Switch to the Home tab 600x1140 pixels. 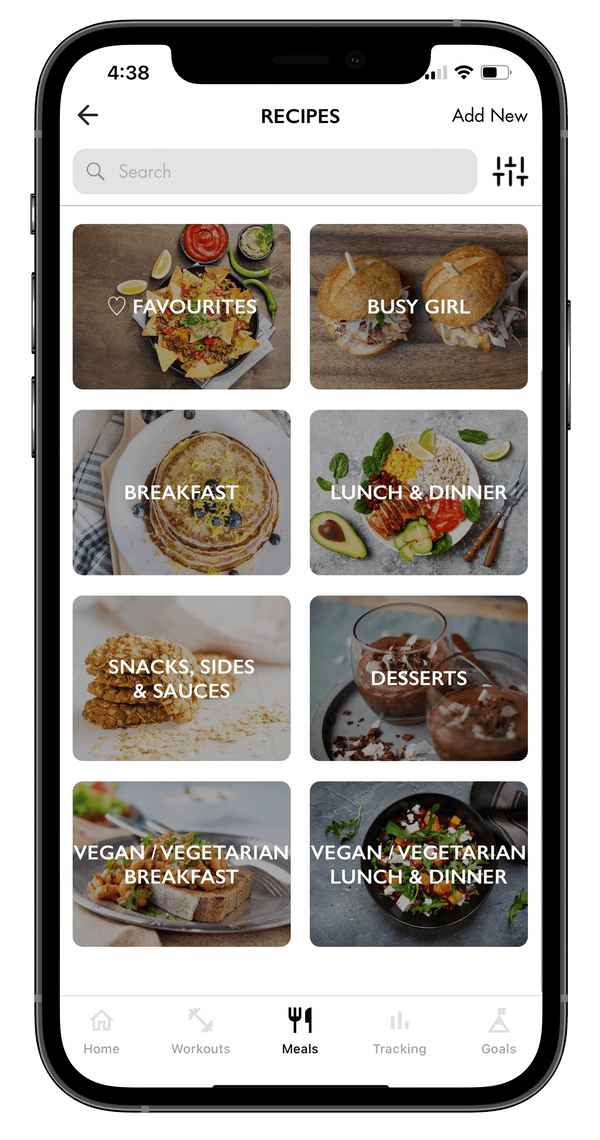pyautogui.click(x=101, y=1032)
